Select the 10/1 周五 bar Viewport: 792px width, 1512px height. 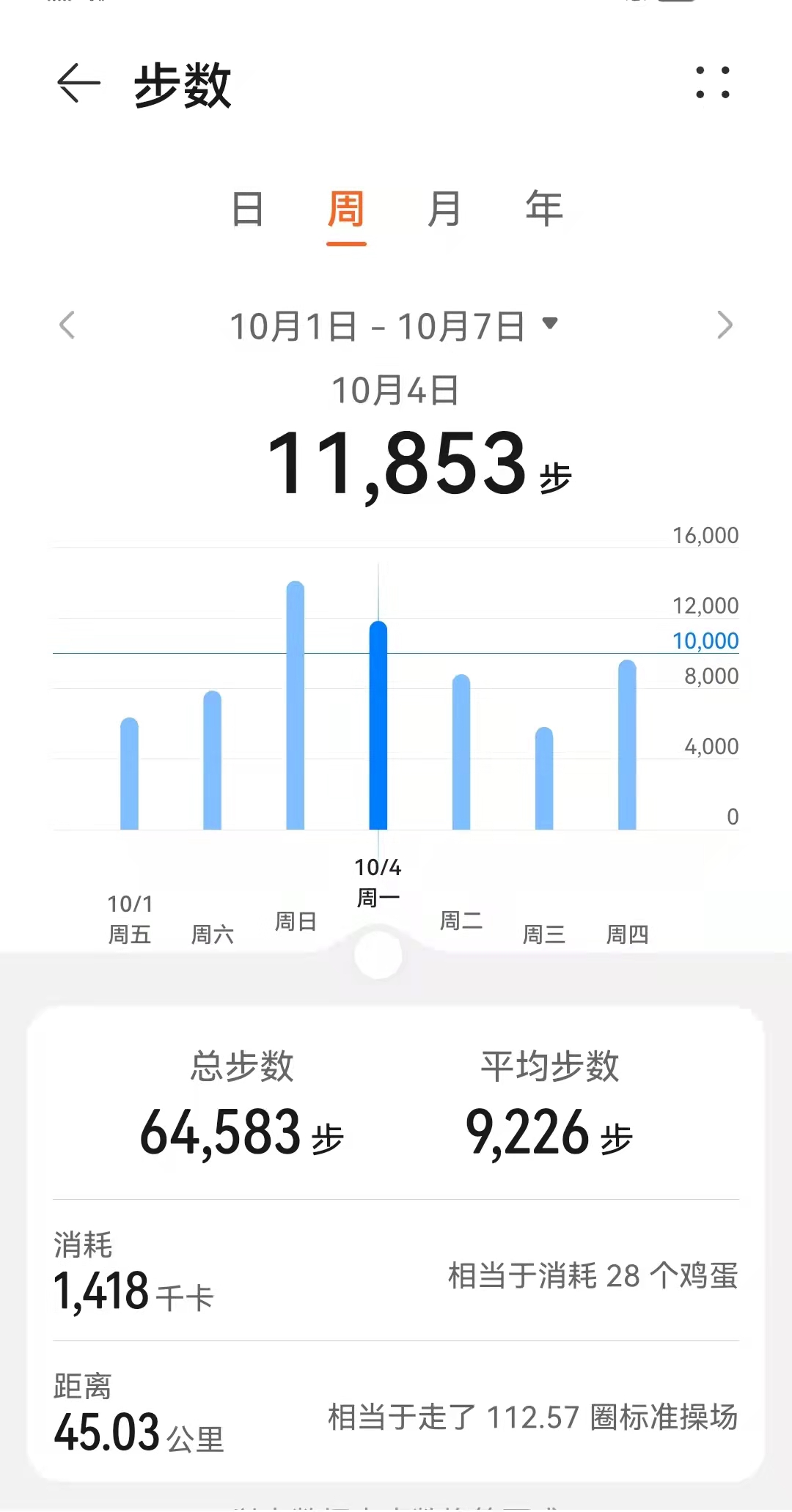point(129,774)
